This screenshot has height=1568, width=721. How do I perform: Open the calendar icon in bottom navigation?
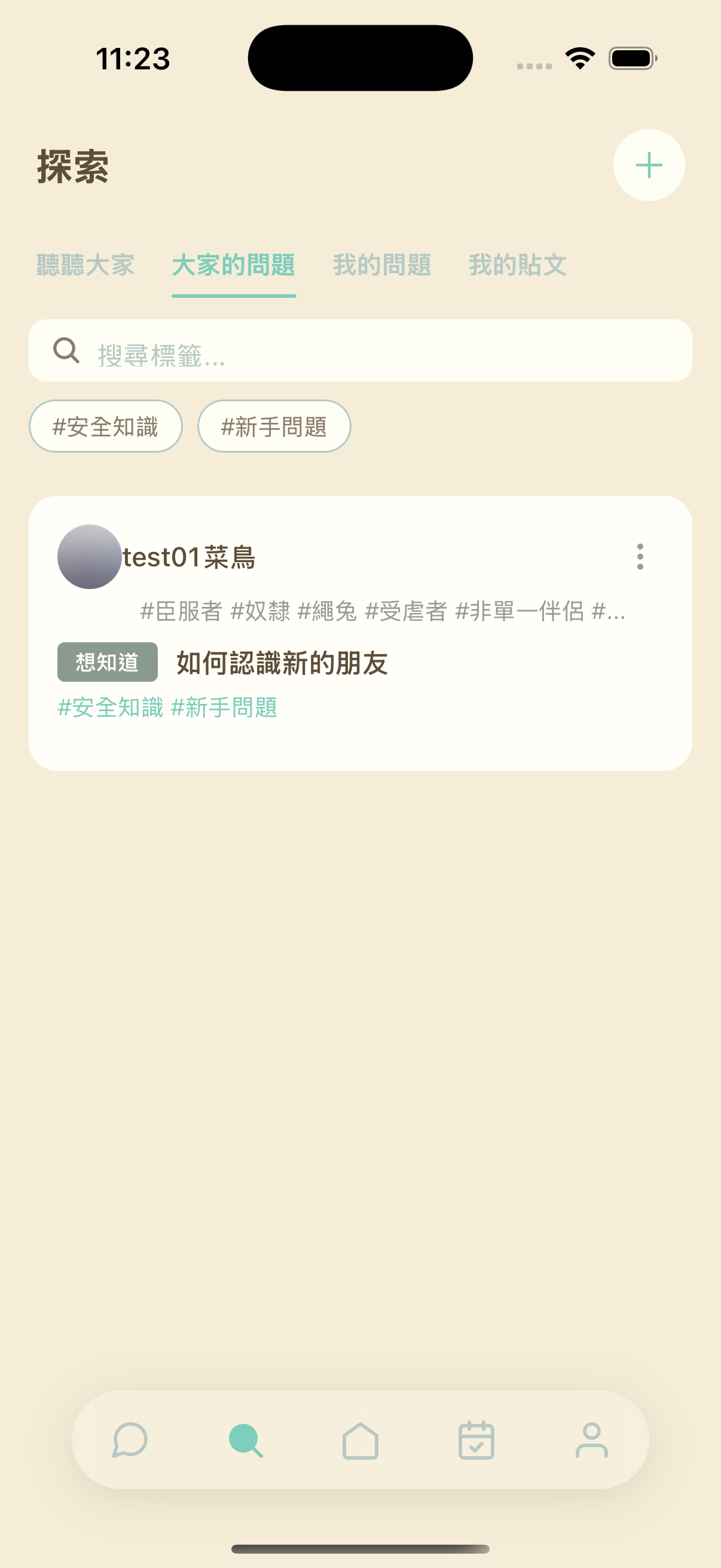(476, 1441)
